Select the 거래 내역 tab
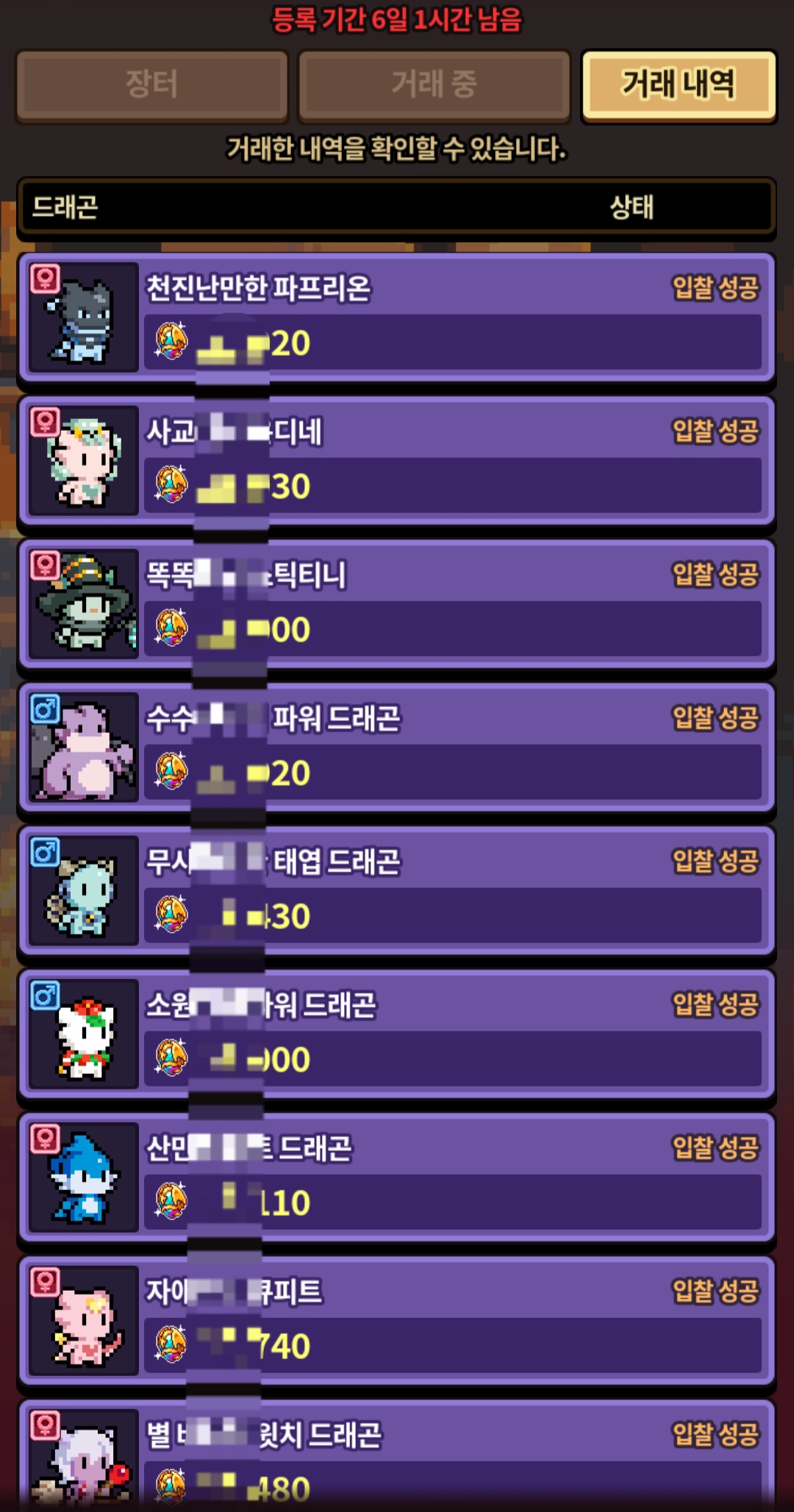 click(679, 85)
